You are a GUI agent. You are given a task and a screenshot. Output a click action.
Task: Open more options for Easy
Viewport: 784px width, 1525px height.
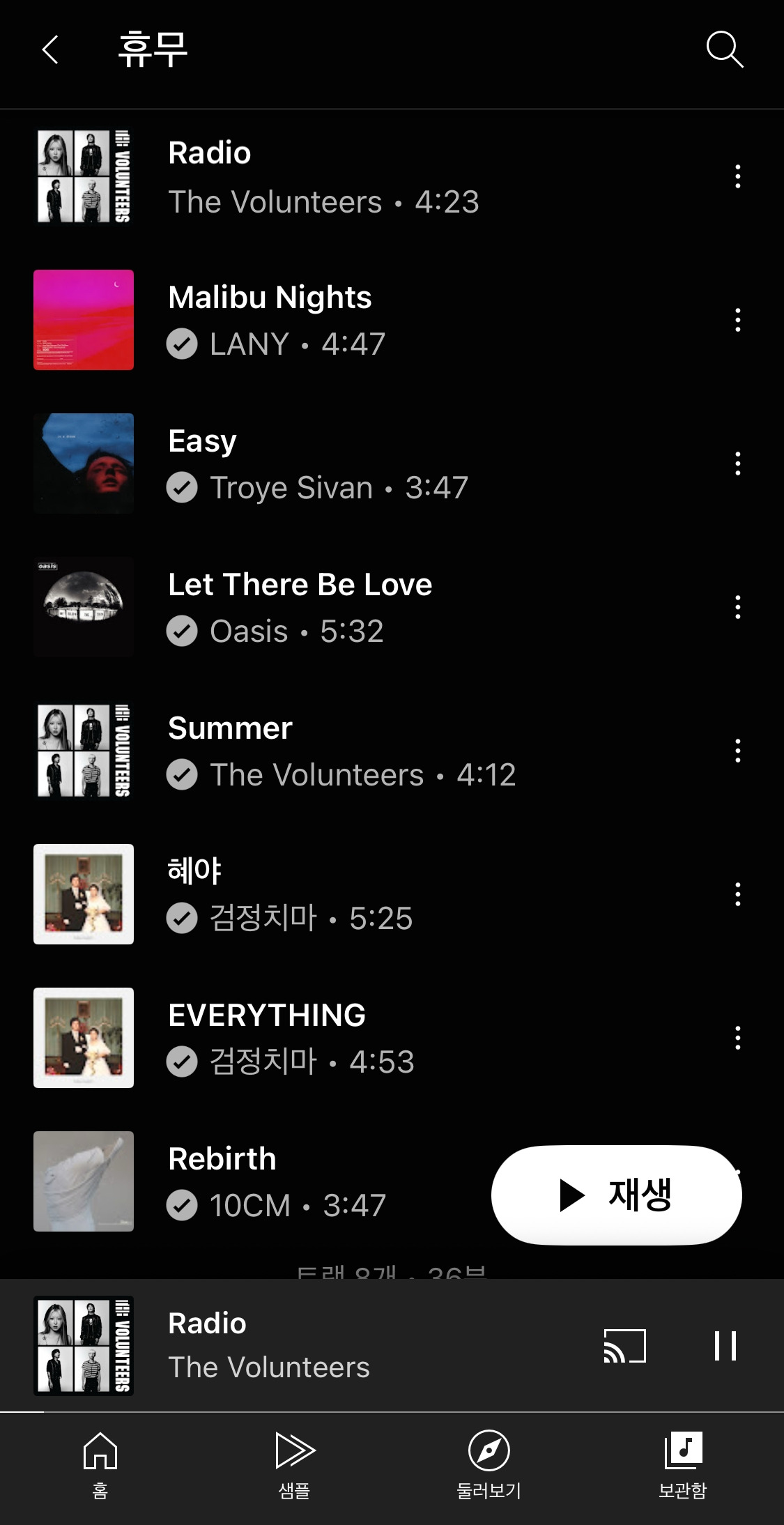(x=737, y=463)
